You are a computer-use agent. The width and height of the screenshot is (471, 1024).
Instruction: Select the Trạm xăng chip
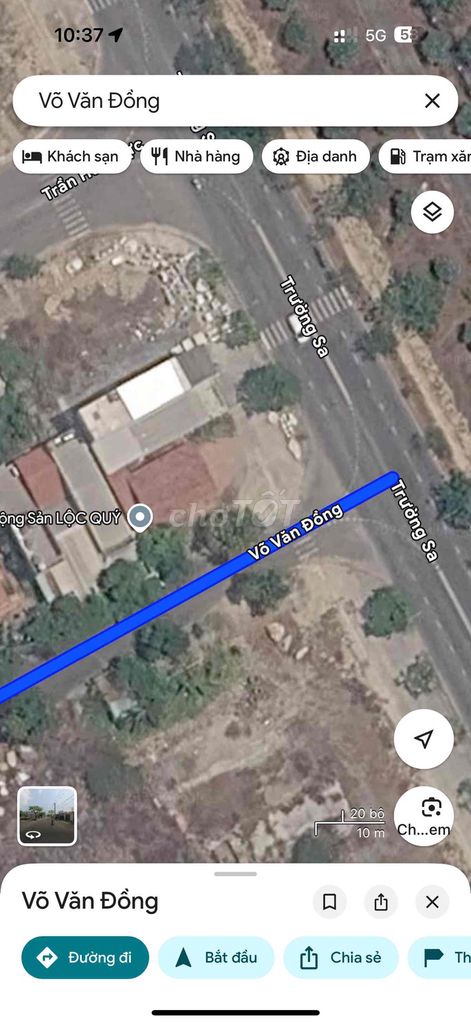click(426, 157)
